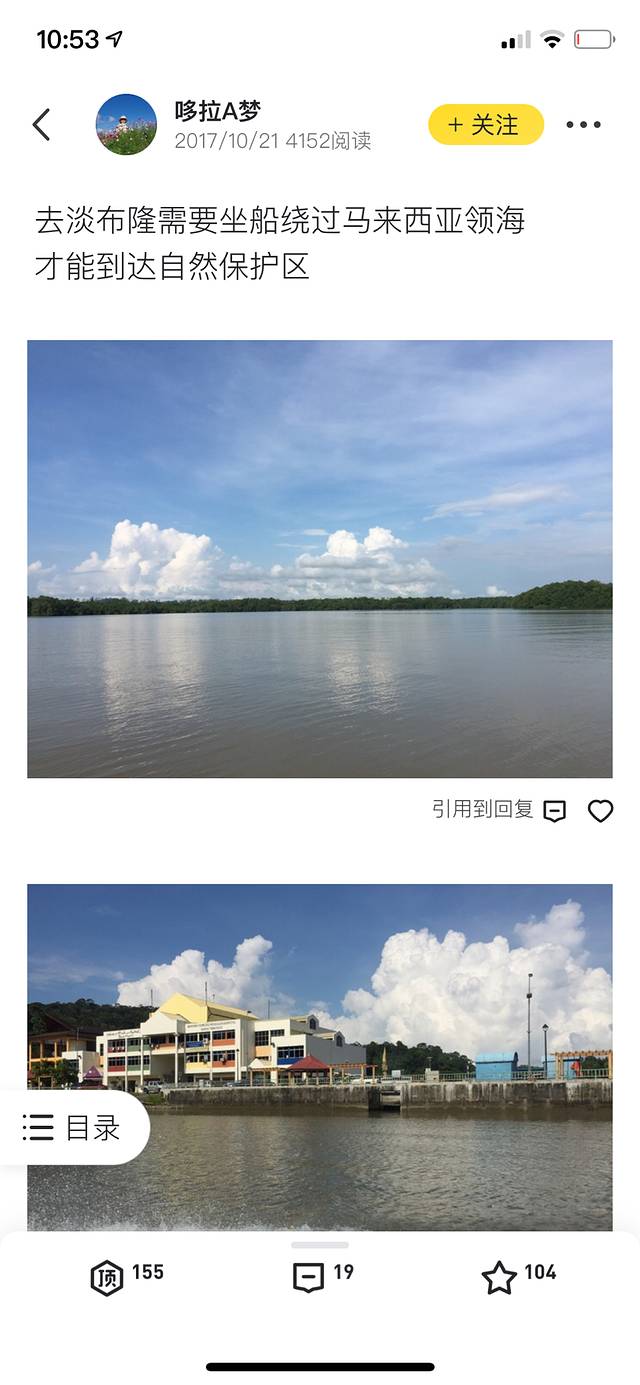The height and width of the screenshot is (1385, 640).
Task: Upvote the post with 顶 icon
Action: click(107, 1277)
